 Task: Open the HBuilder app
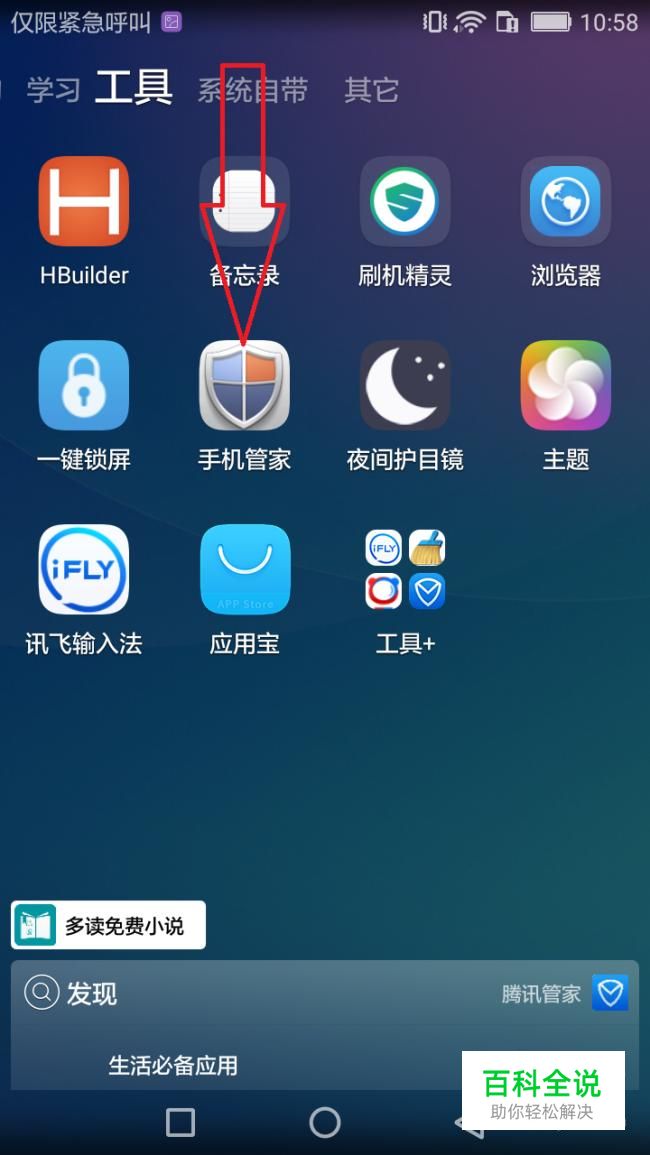84,201
